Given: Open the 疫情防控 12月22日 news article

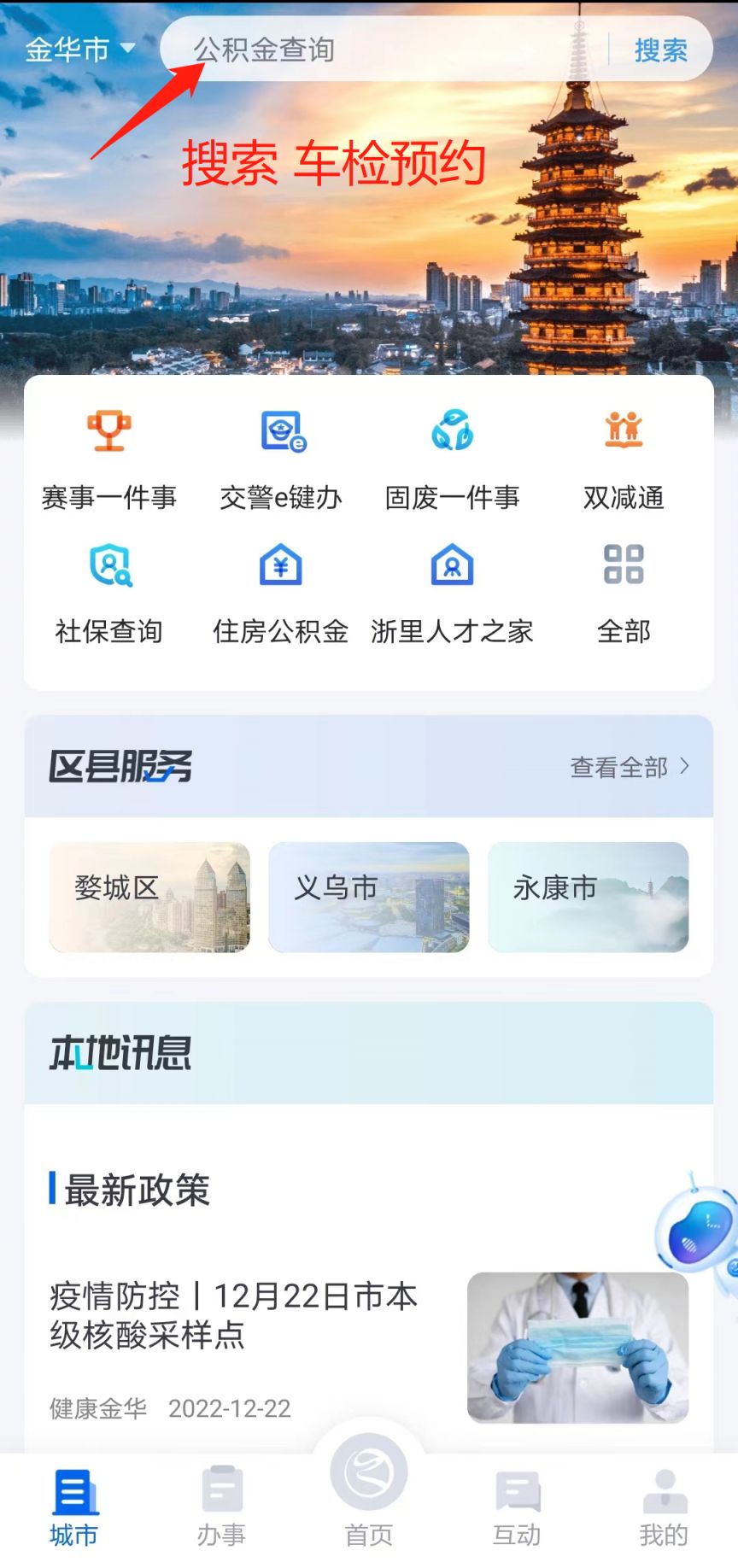Looking at the screenshot, I should 232,1316.
